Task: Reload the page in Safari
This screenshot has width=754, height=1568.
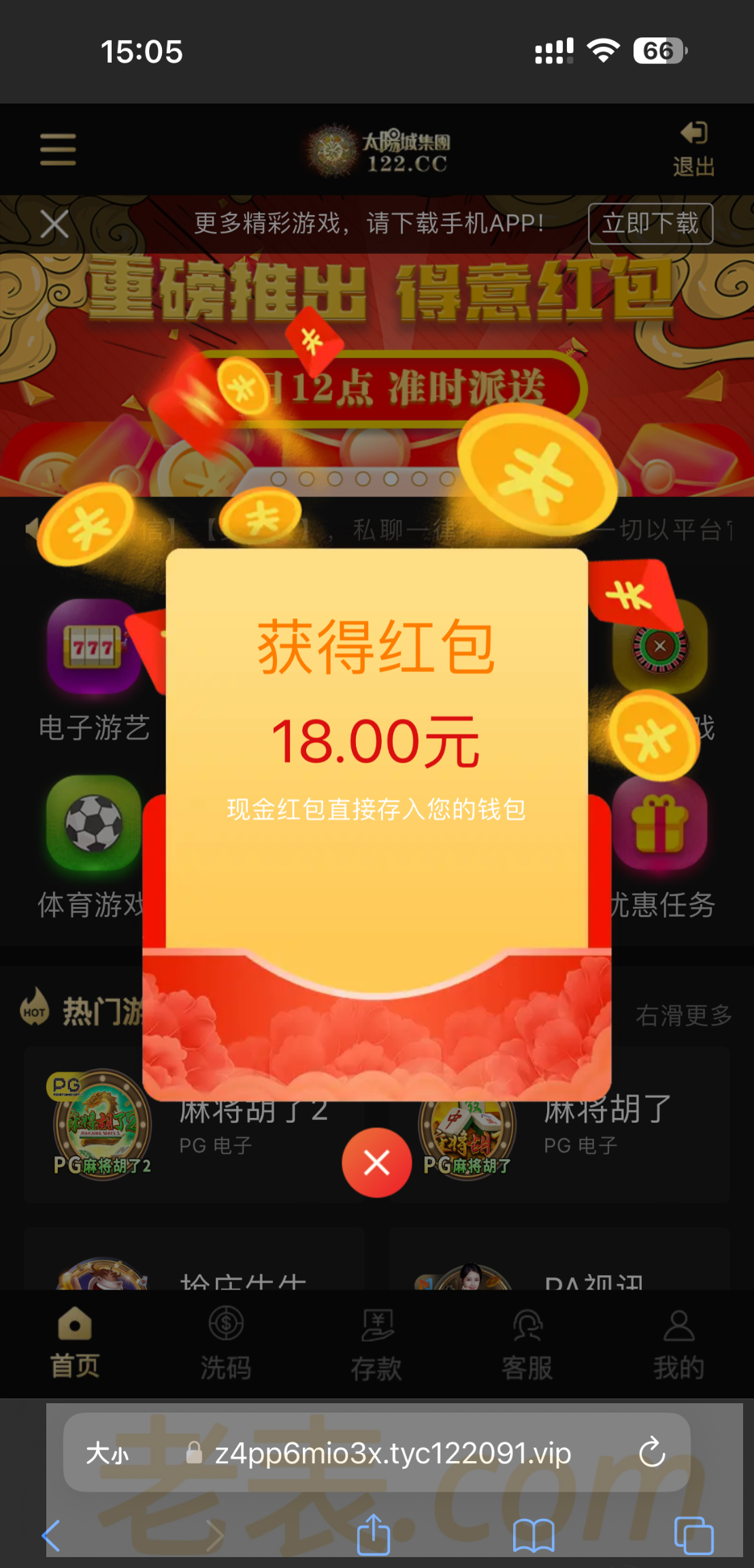Action: [652, 1452]
